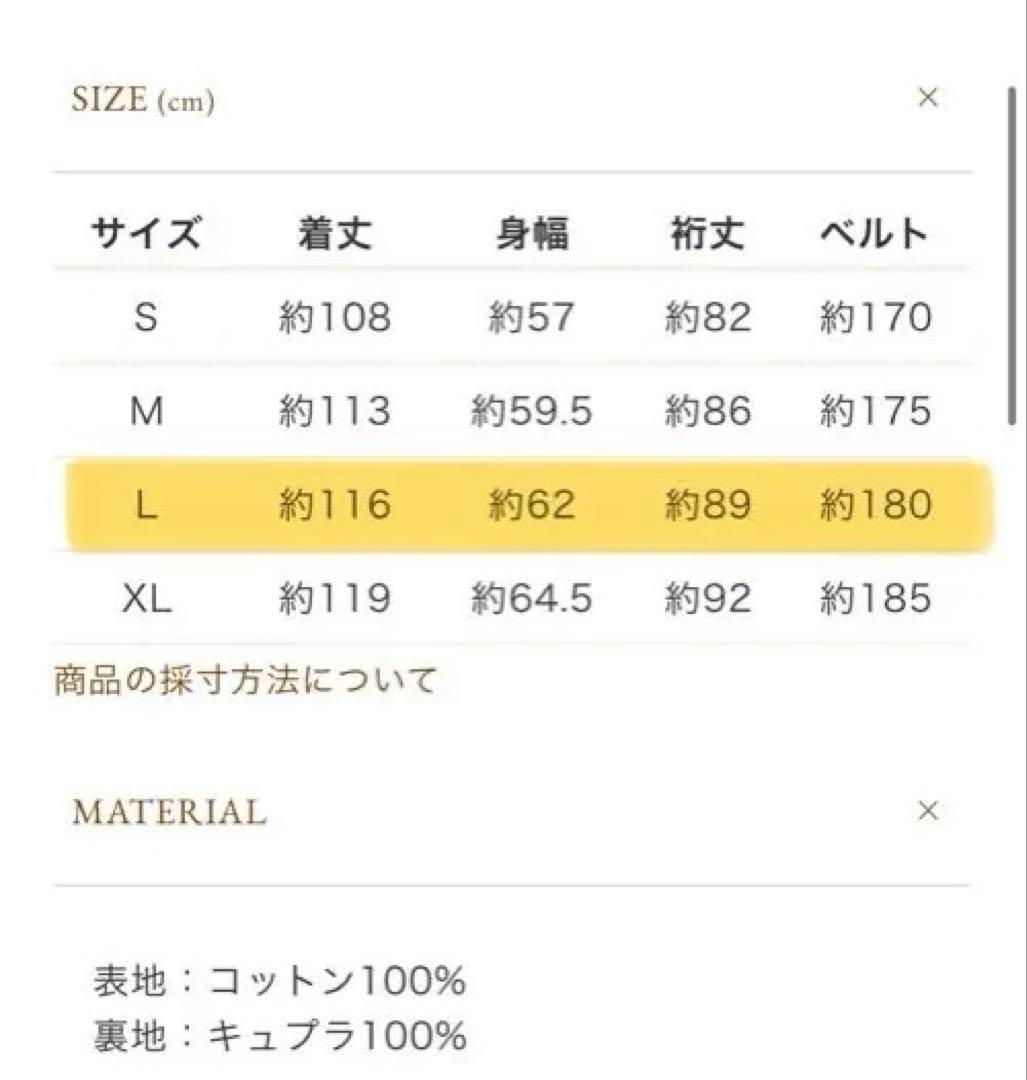Click the サイズ column header
This screenshot has height=1080, width=1027.
coord(147,233)
